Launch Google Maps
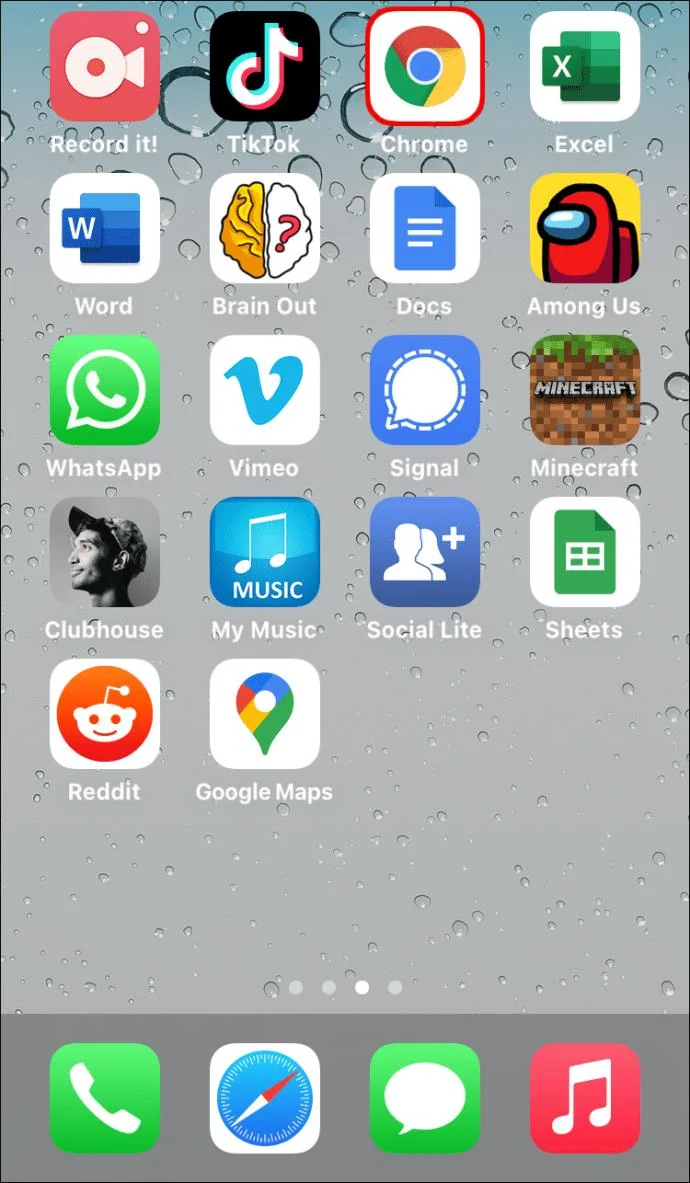This screenshot has width=690, height=1183. pos(265,714)
